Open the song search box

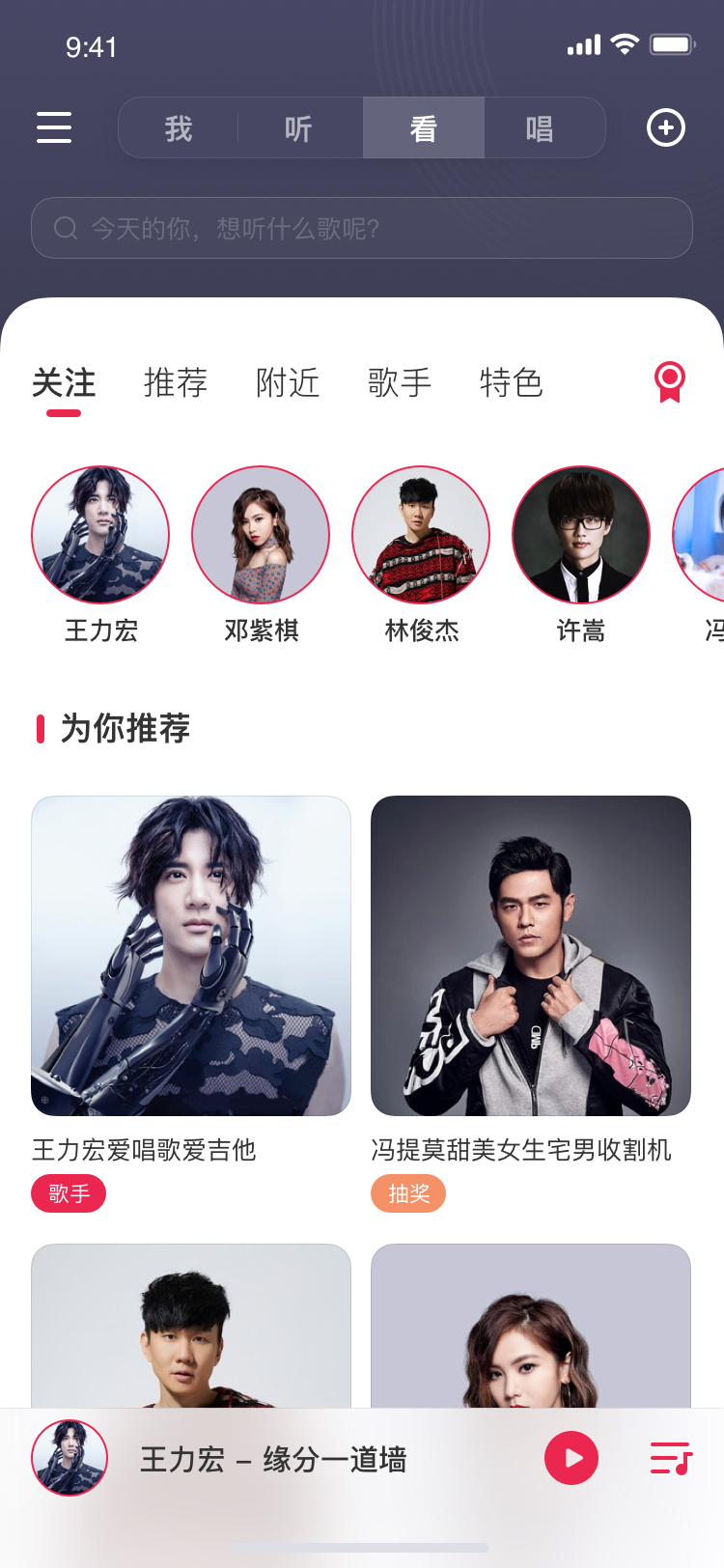tap(362, 228)
